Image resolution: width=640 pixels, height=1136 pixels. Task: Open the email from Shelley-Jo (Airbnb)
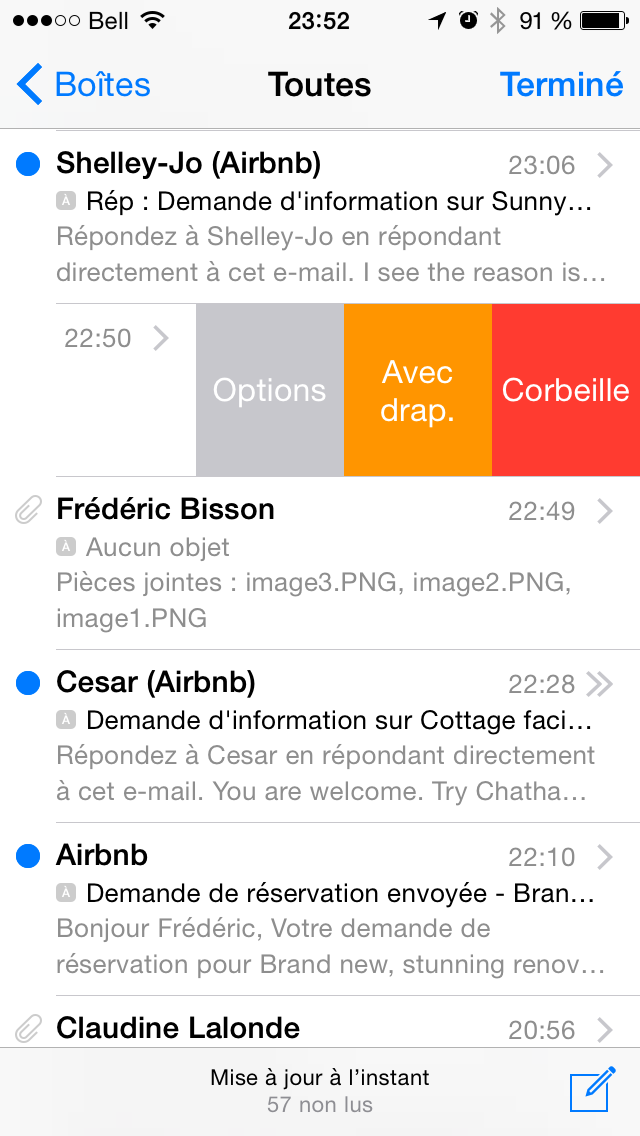(320, 218)
